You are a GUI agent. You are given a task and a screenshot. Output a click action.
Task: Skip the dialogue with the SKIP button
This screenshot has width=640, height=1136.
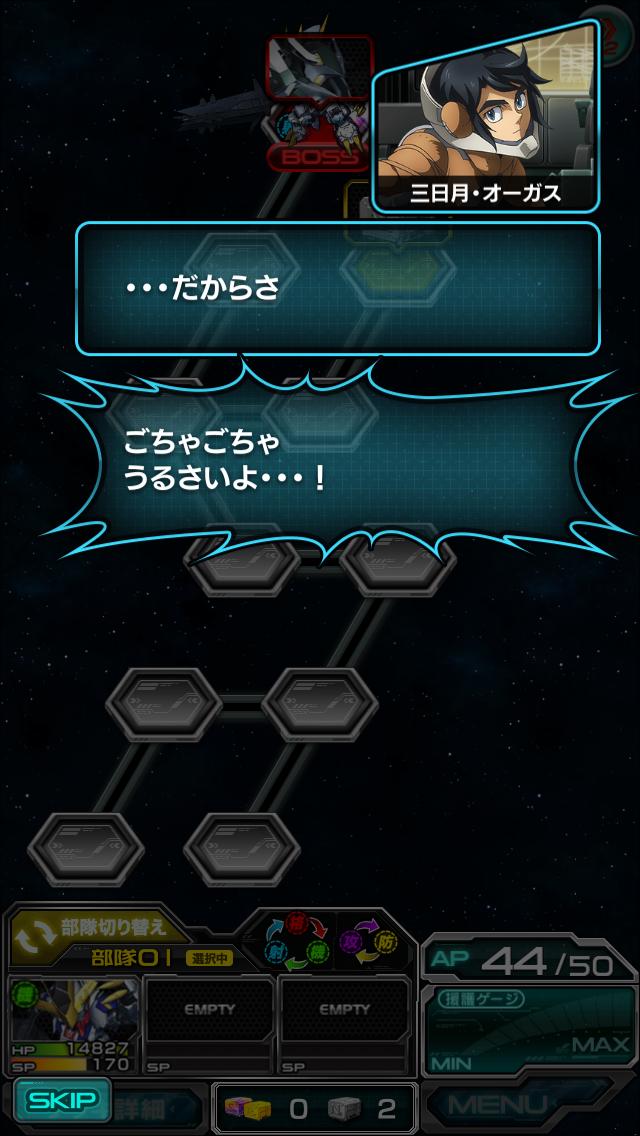pos(62,1101)
